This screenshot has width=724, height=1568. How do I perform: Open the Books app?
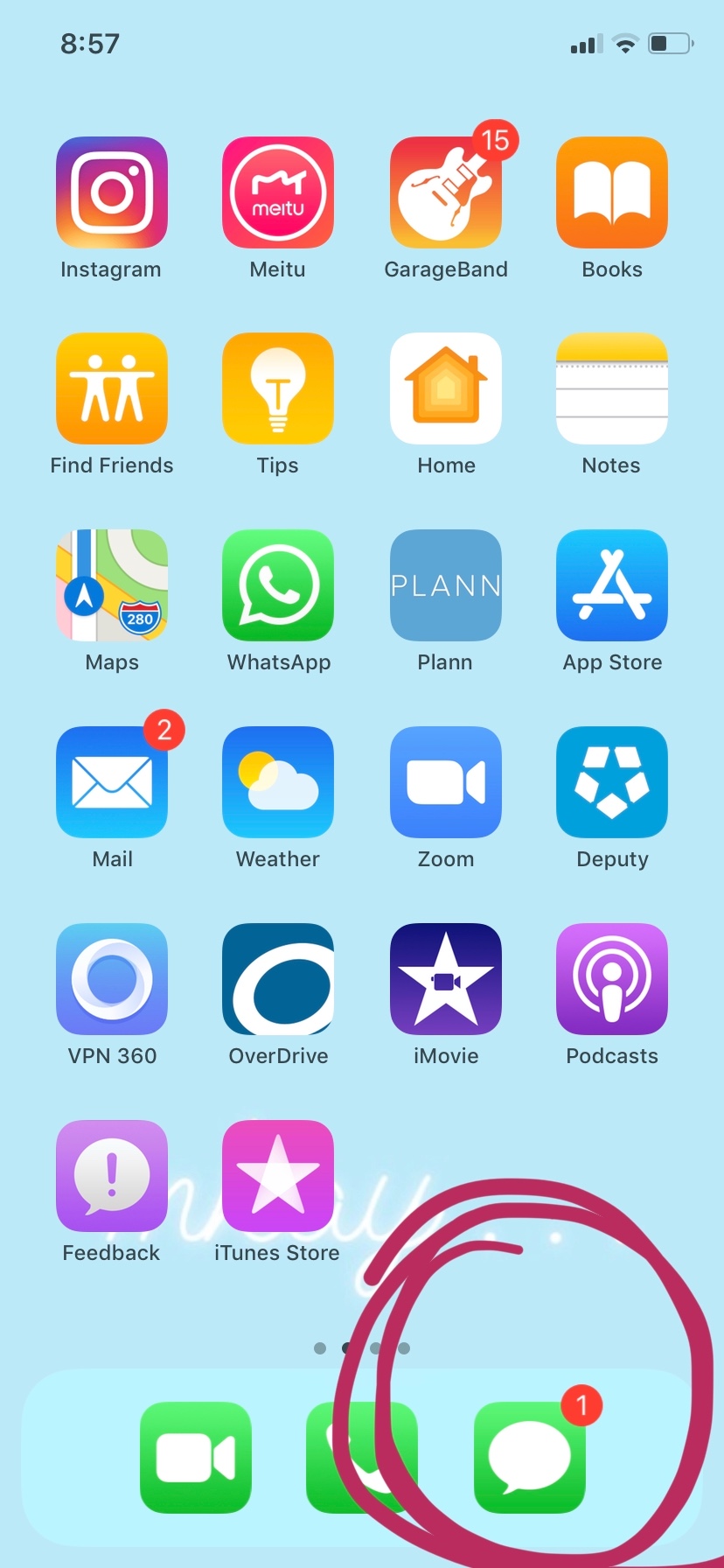612,192
